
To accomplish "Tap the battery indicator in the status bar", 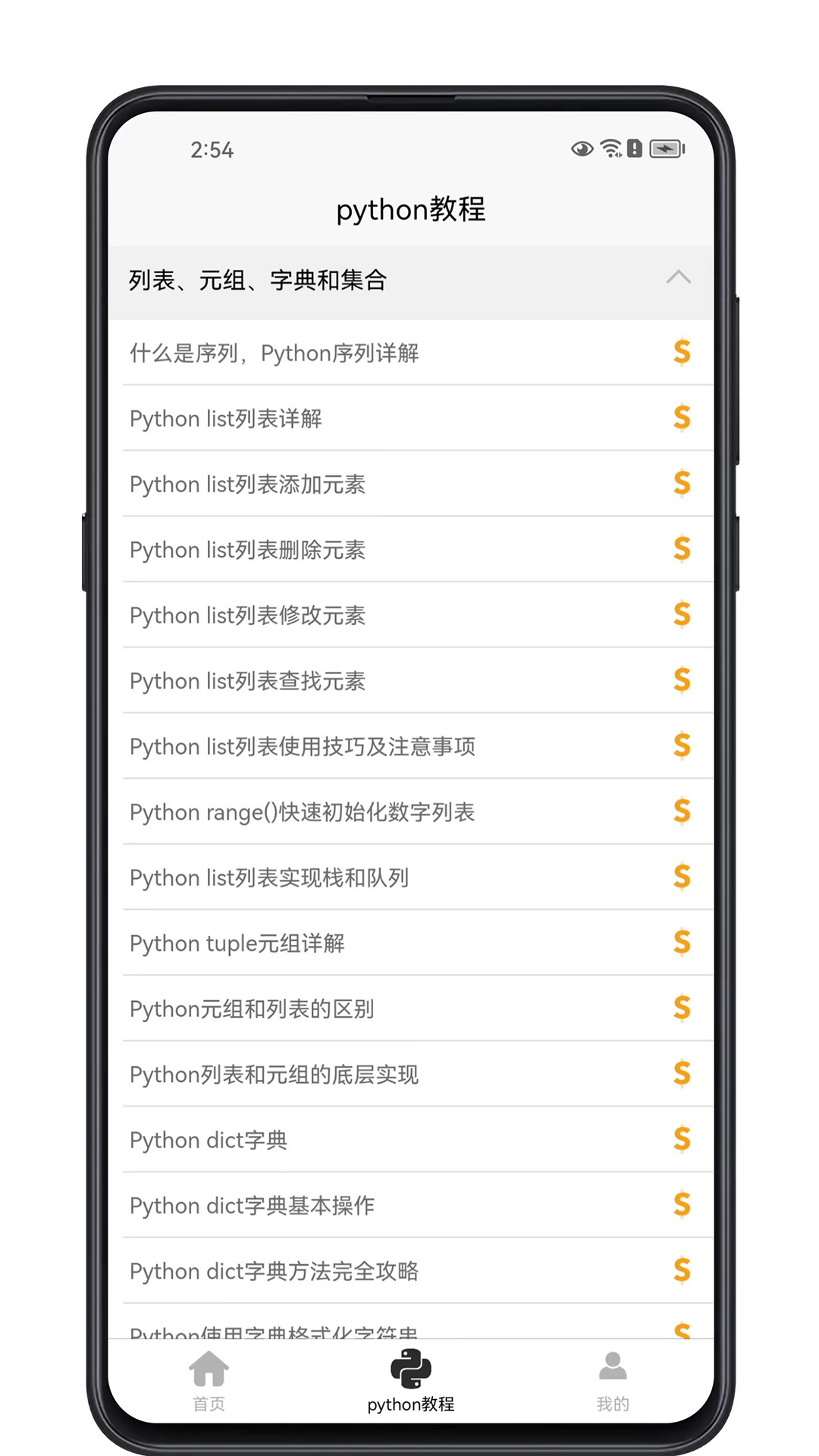I will (666, 149).
